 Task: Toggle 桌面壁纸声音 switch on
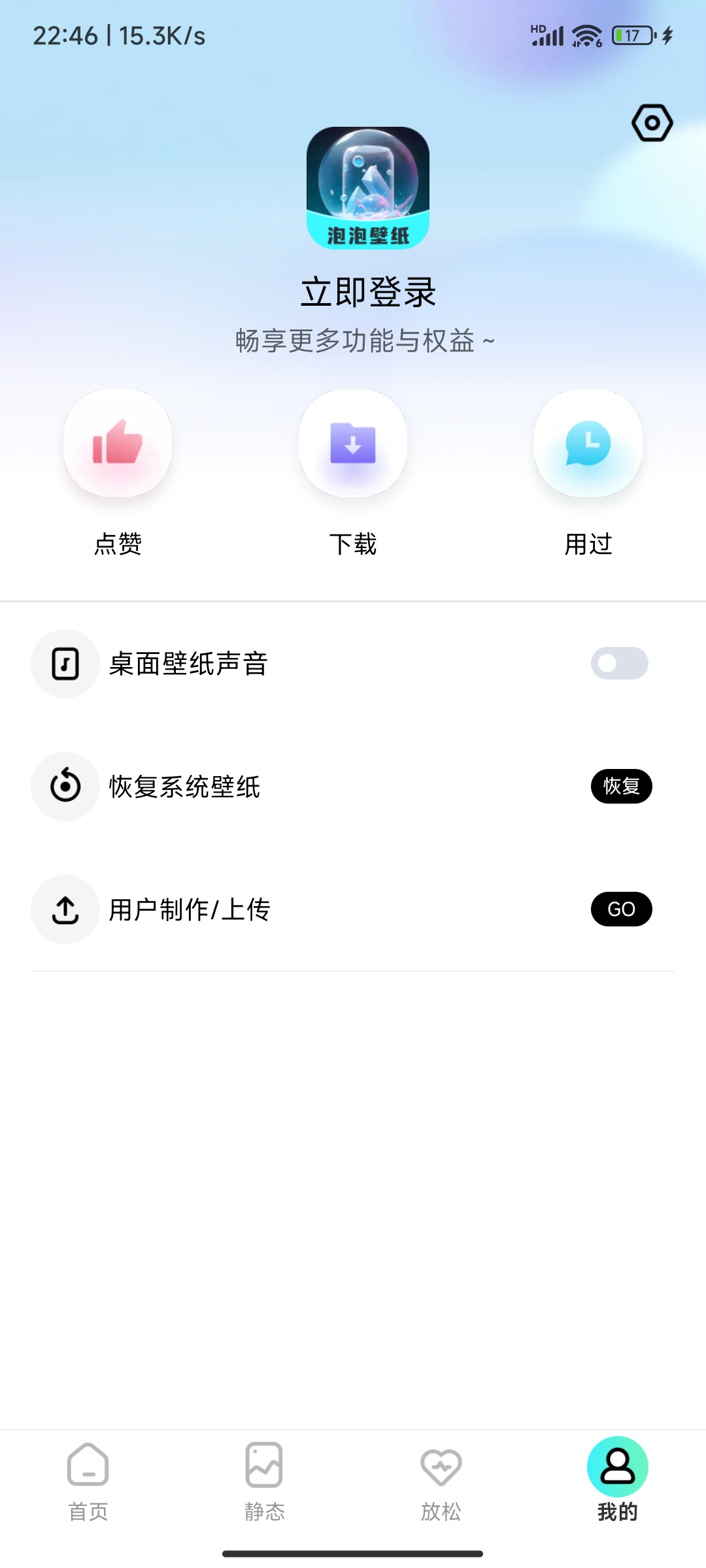pos(619,663)
